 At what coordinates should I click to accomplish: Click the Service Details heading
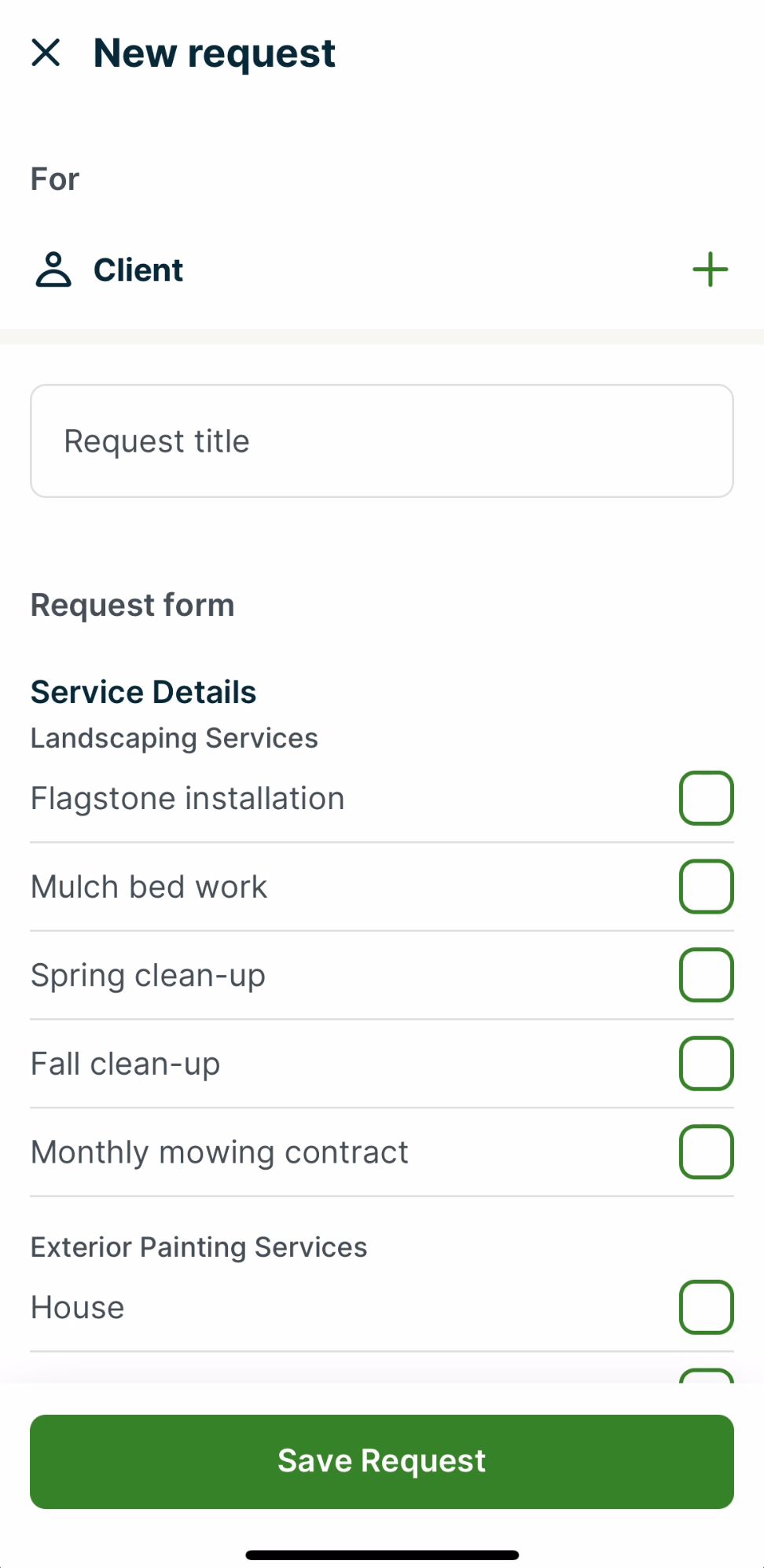pyautogui.click(x=142, y=691)
